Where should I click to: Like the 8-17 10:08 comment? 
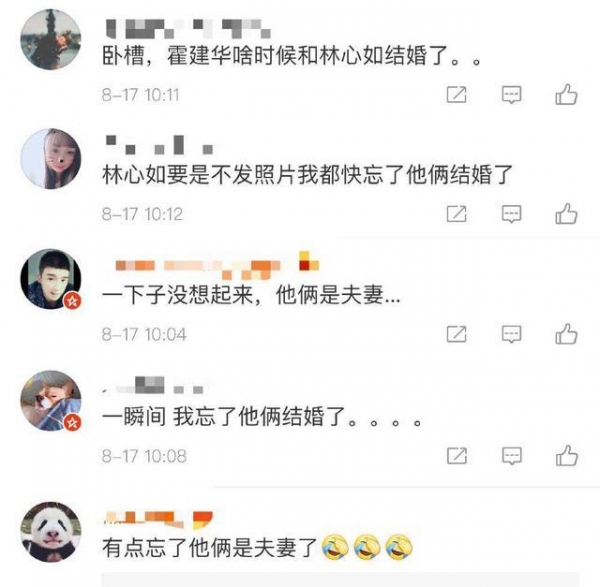pyautogui.click(x=566, y=455)
